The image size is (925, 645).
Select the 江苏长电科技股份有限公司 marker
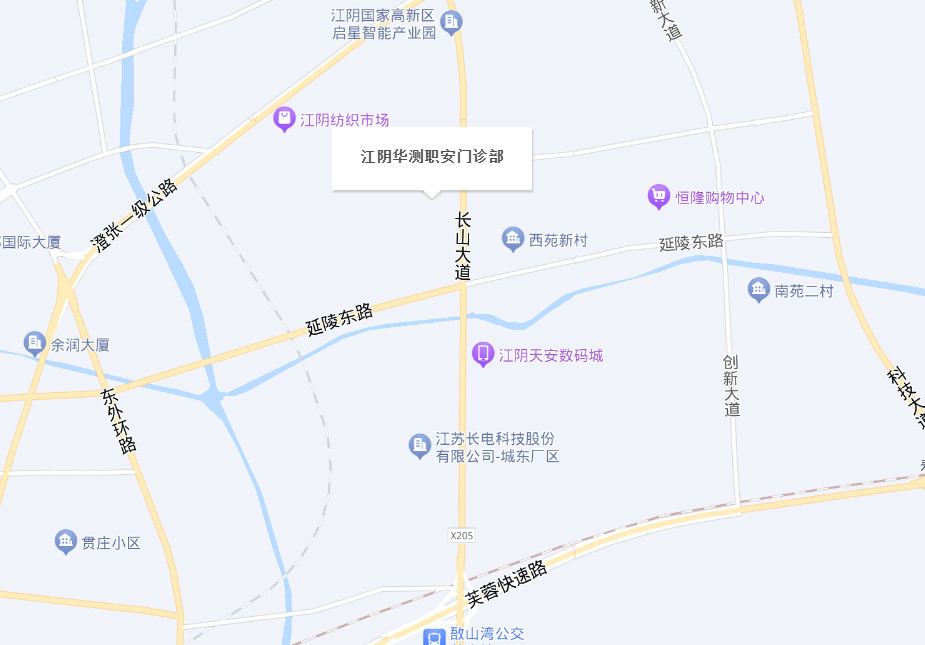point(420,446)
